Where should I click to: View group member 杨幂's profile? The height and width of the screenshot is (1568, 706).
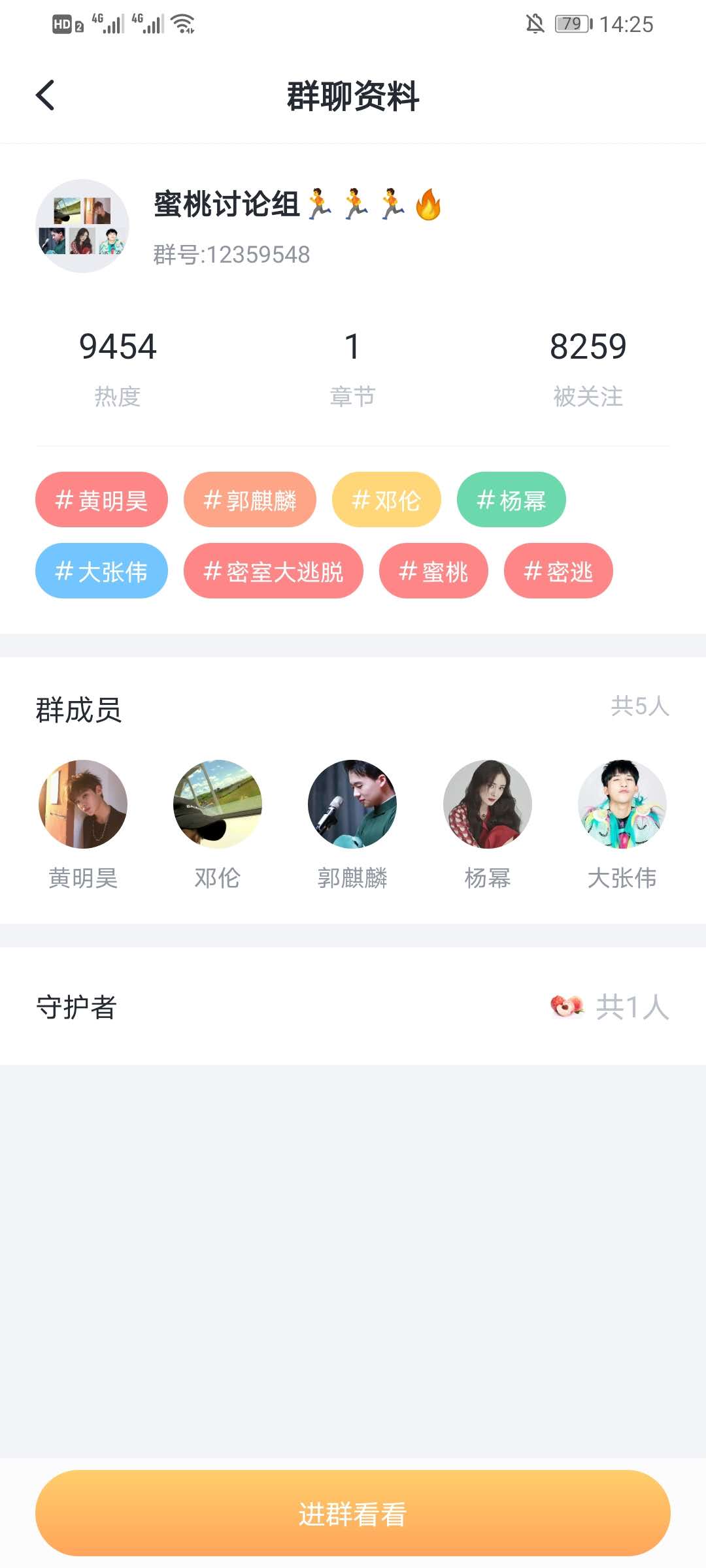pos(488,804)
